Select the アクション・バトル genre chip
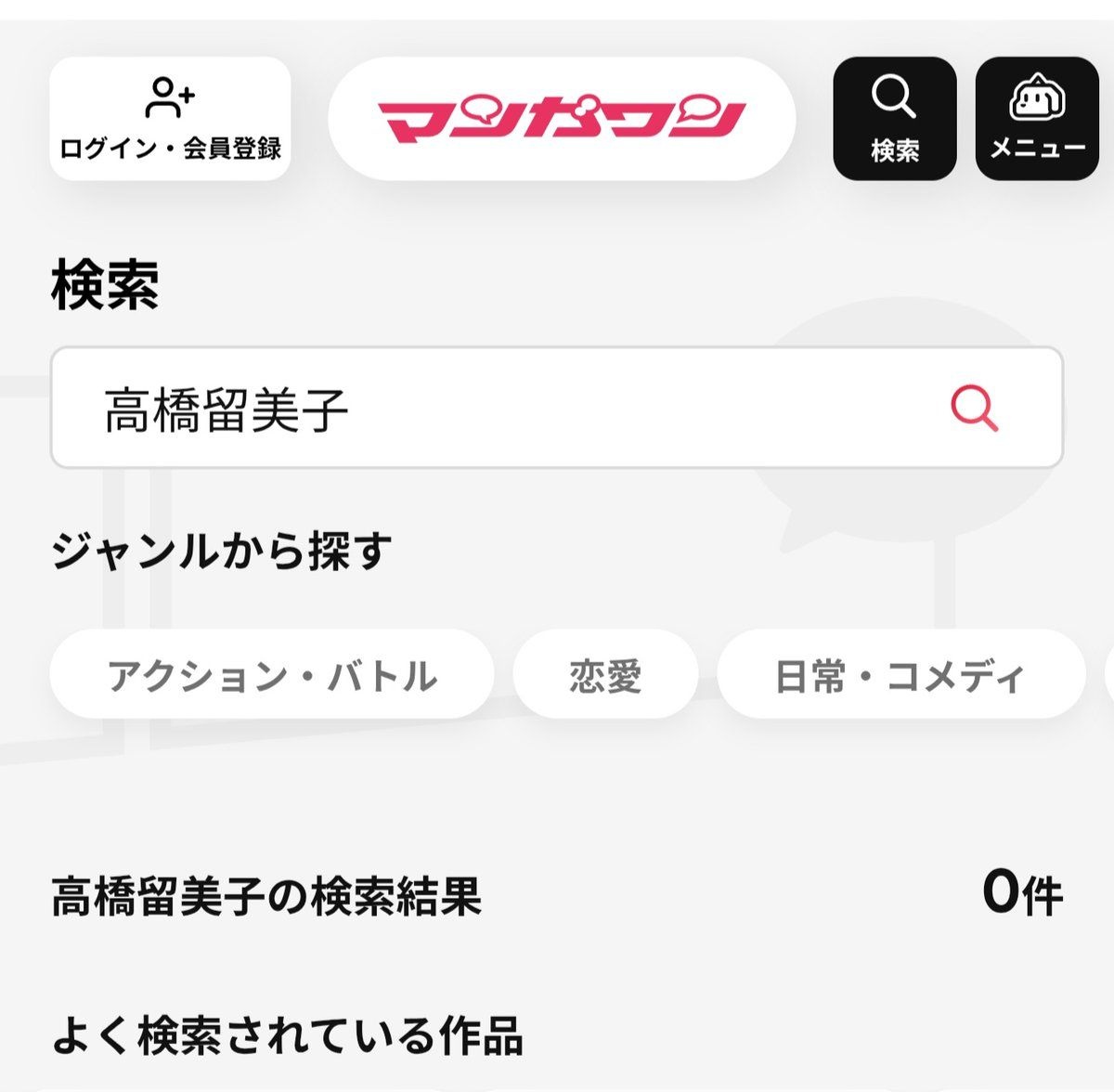Screen dimensions: 1114x1092 click(x=271, y=675)
